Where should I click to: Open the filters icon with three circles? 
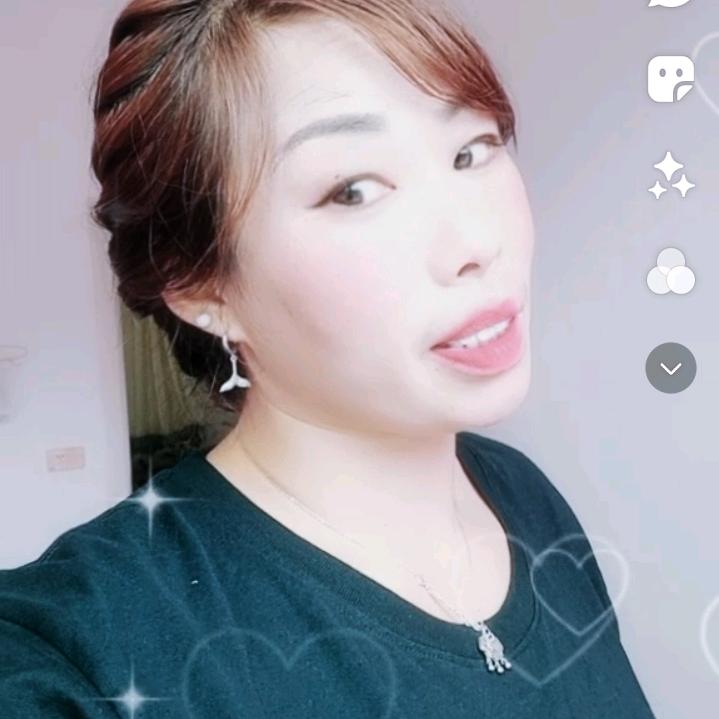tap(670, 271)
